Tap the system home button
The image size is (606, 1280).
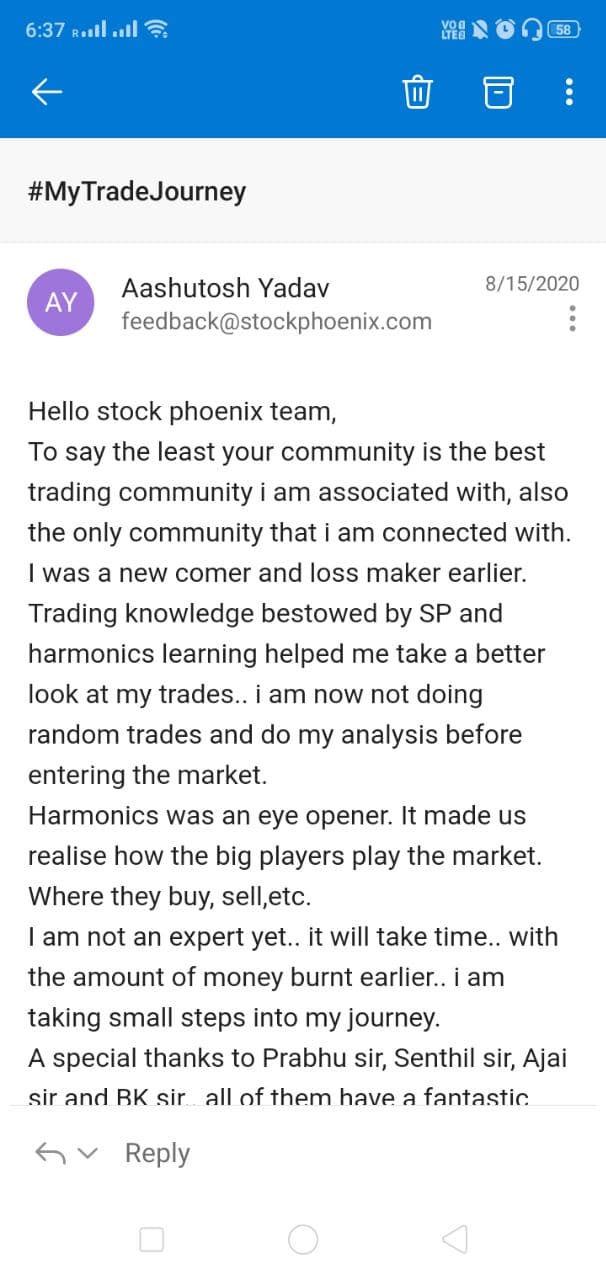(x=303, y=1240)
